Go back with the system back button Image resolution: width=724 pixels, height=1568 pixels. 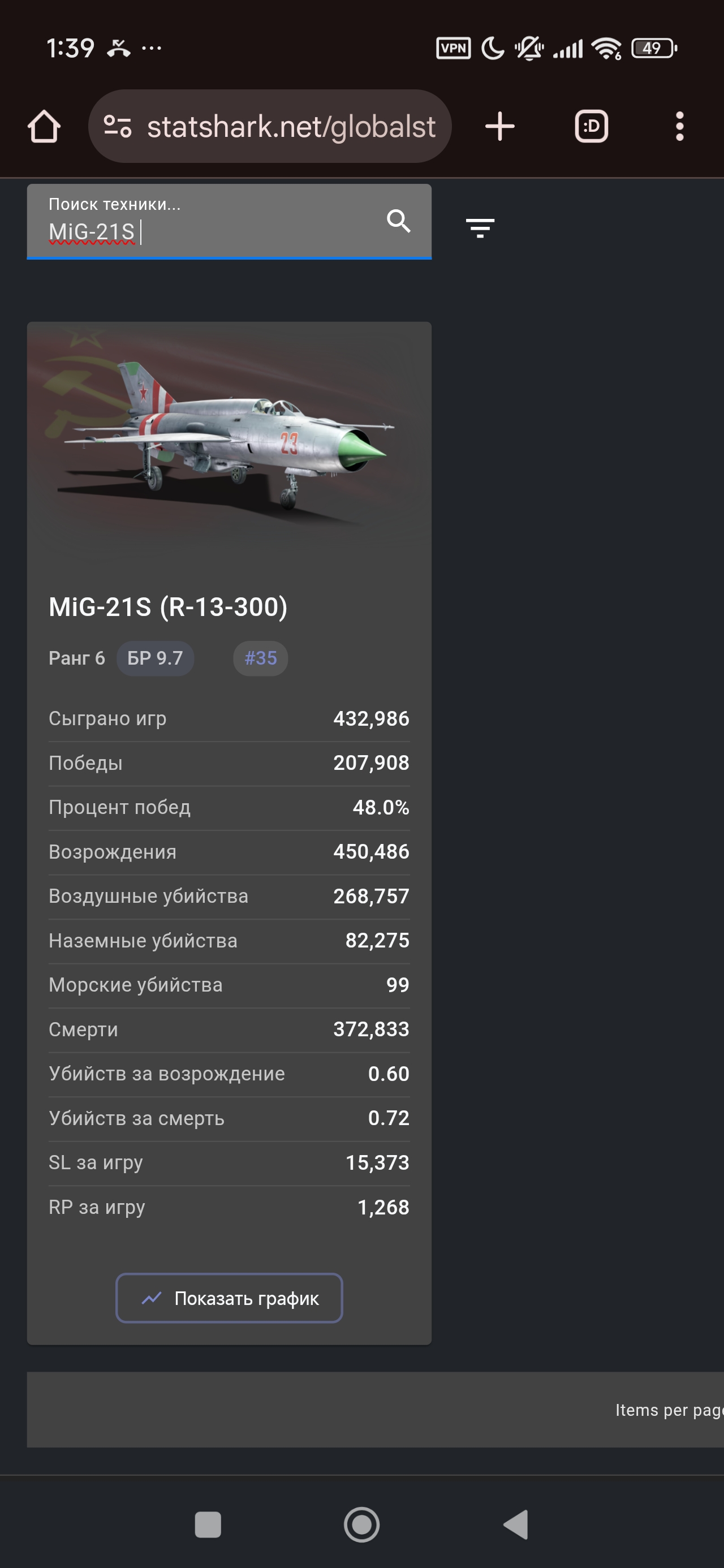click(516, 1525)
